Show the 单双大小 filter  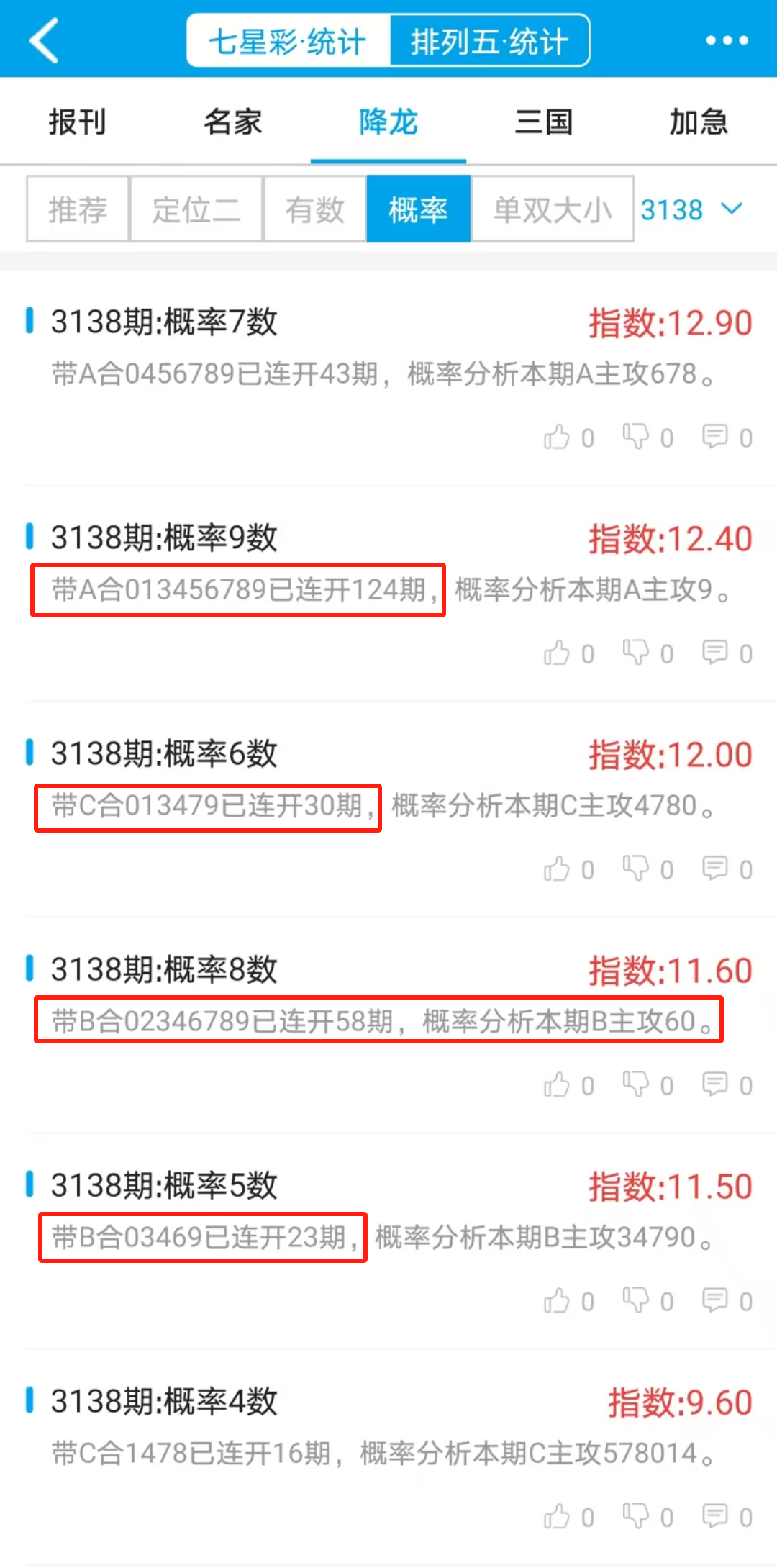(552, 209)
